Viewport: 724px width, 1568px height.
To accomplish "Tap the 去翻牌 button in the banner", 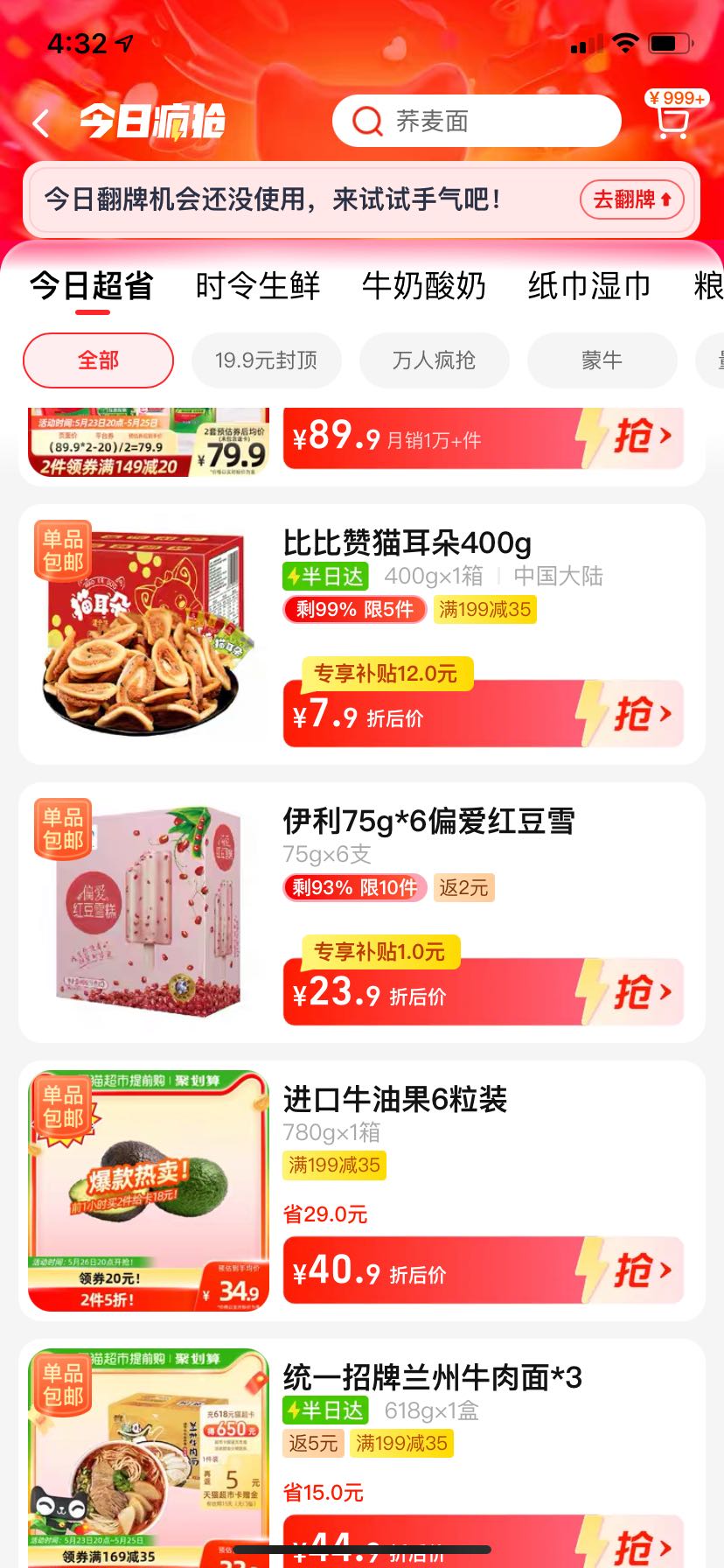I will [630, 199].
